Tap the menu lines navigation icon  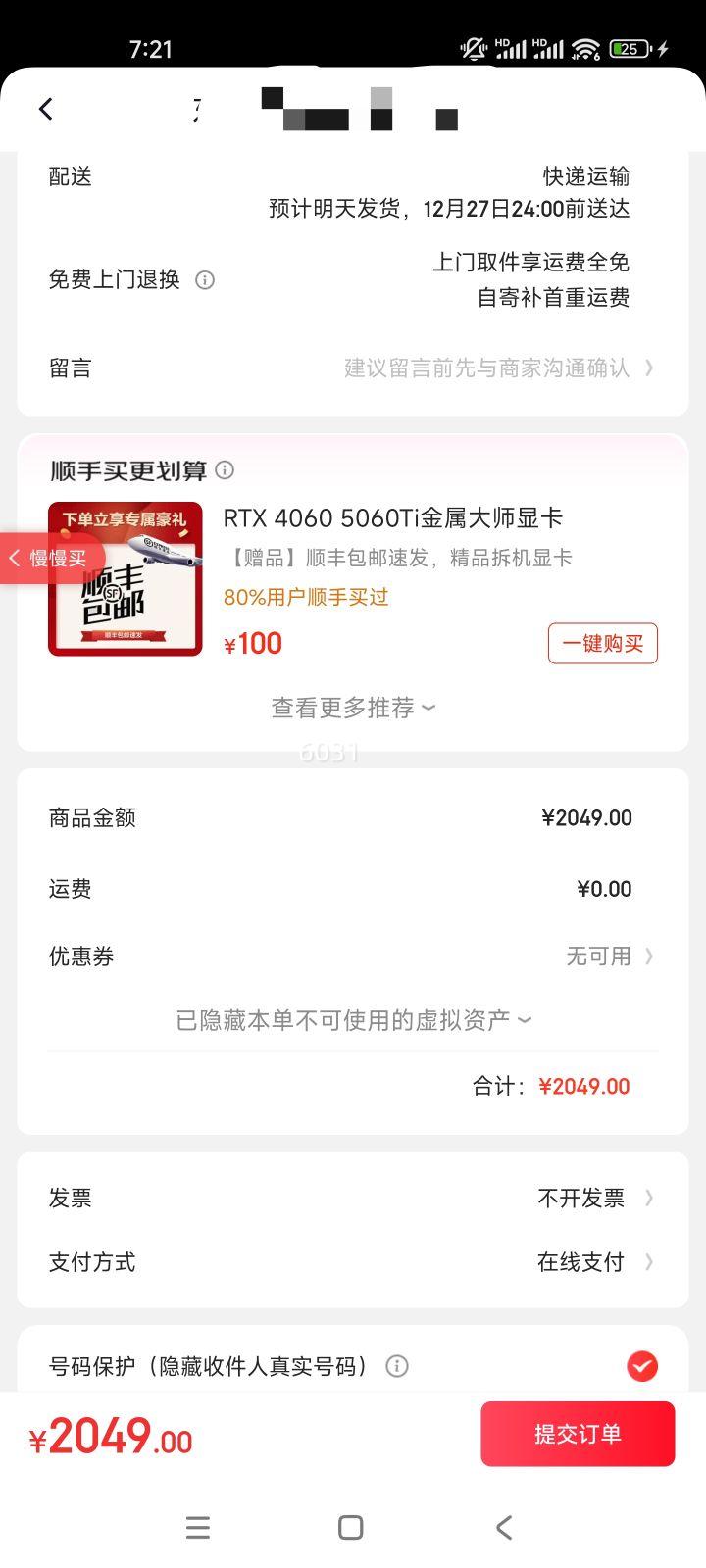pyautogui.click(x=198, y=1527)
